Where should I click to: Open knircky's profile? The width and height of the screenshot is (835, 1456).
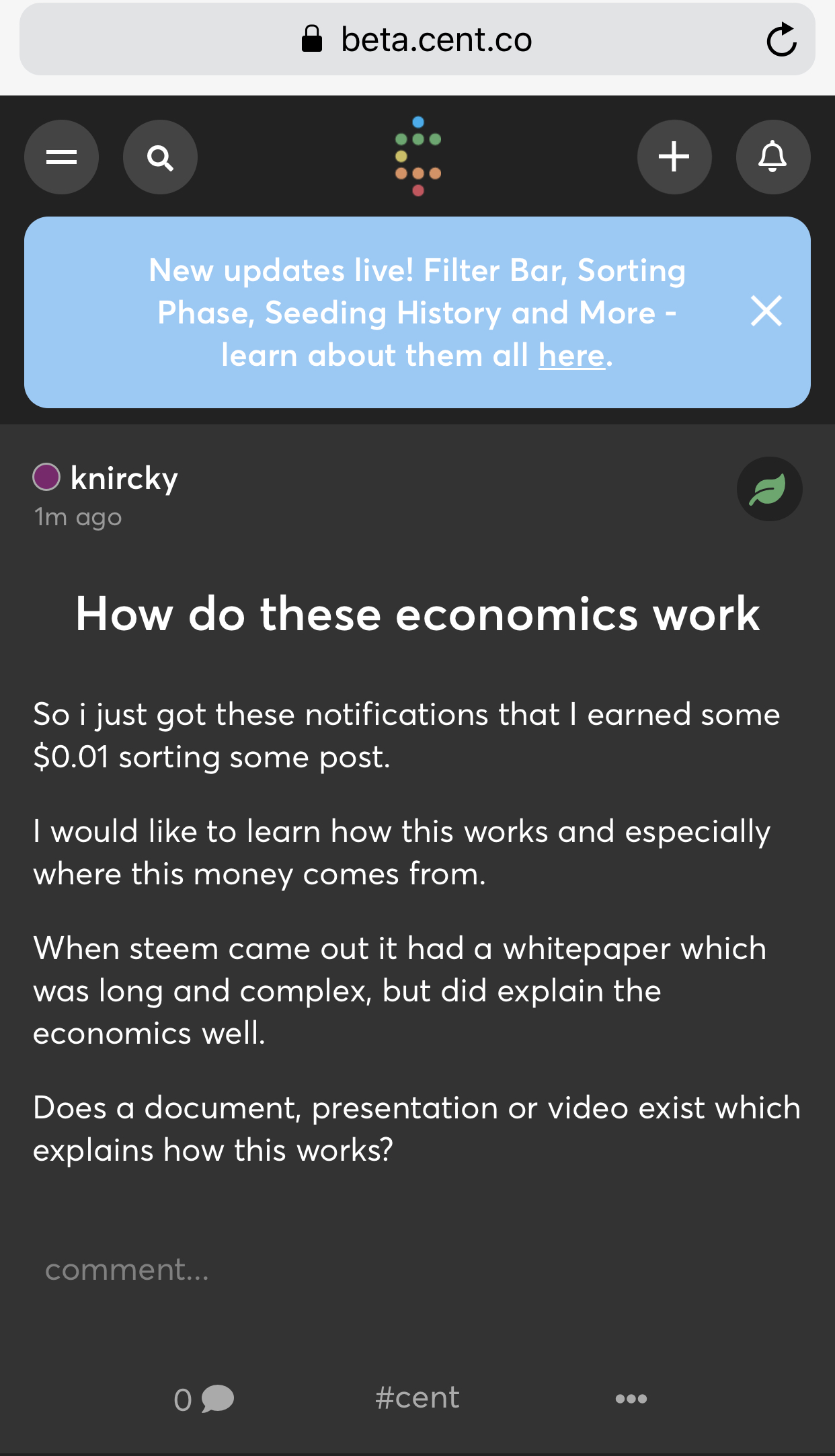(124, 478)
